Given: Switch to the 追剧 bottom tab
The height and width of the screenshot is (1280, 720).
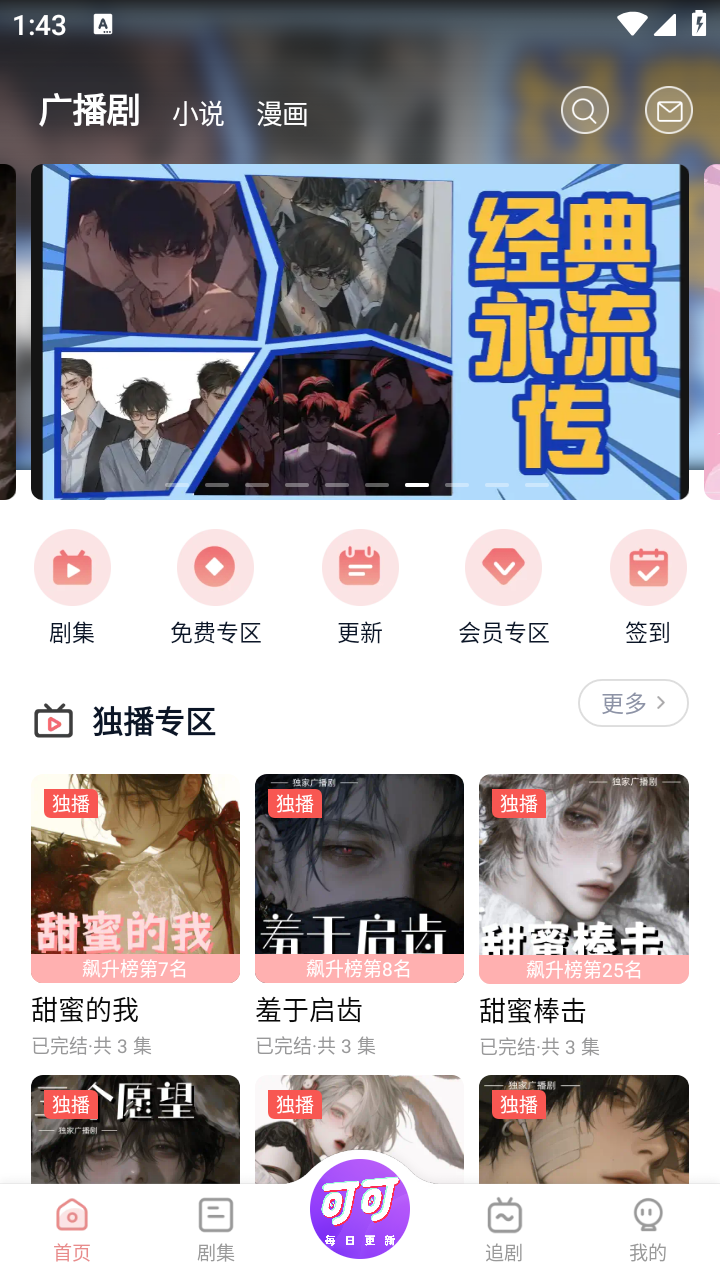Looking at the screenshot, I should click(504, 1225).
